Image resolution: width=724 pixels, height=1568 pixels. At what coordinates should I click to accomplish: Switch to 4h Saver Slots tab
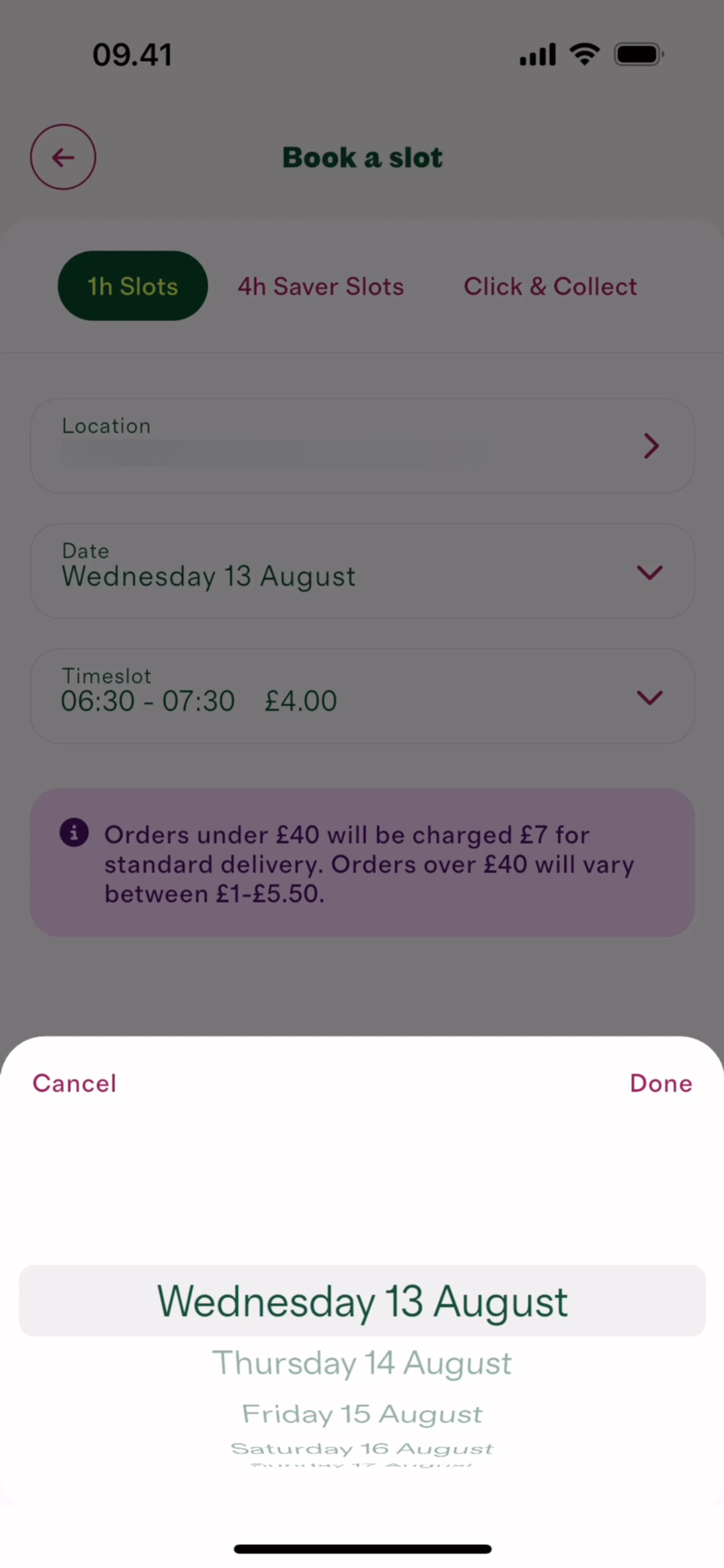(x=321, y=286)
